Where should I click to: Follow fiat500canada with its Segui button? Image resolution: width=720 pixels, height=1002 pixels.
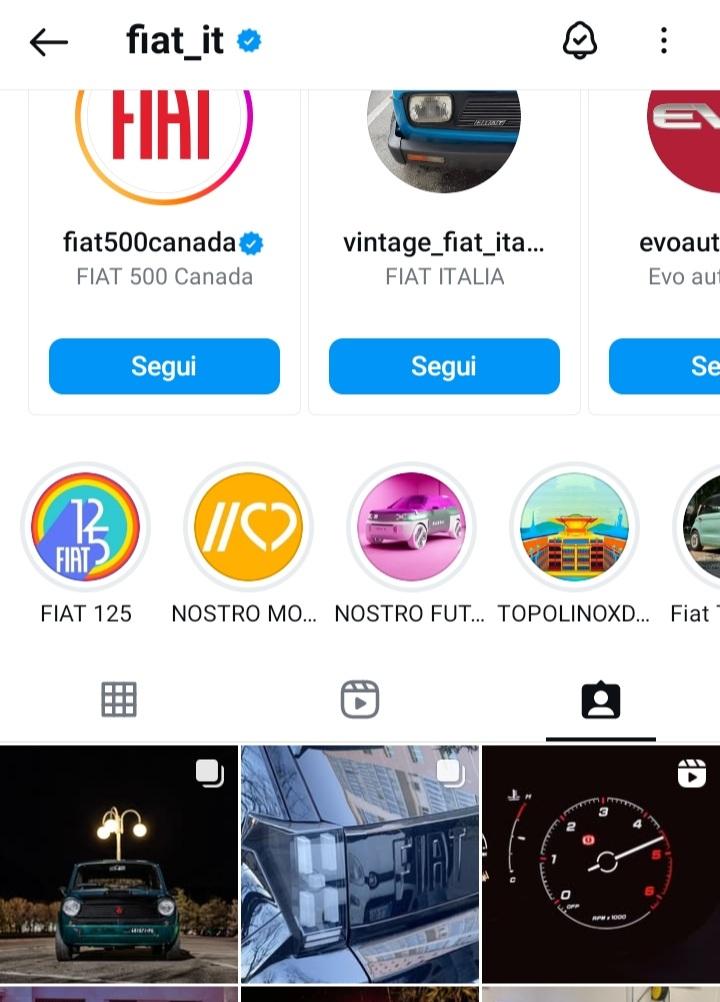164,366
